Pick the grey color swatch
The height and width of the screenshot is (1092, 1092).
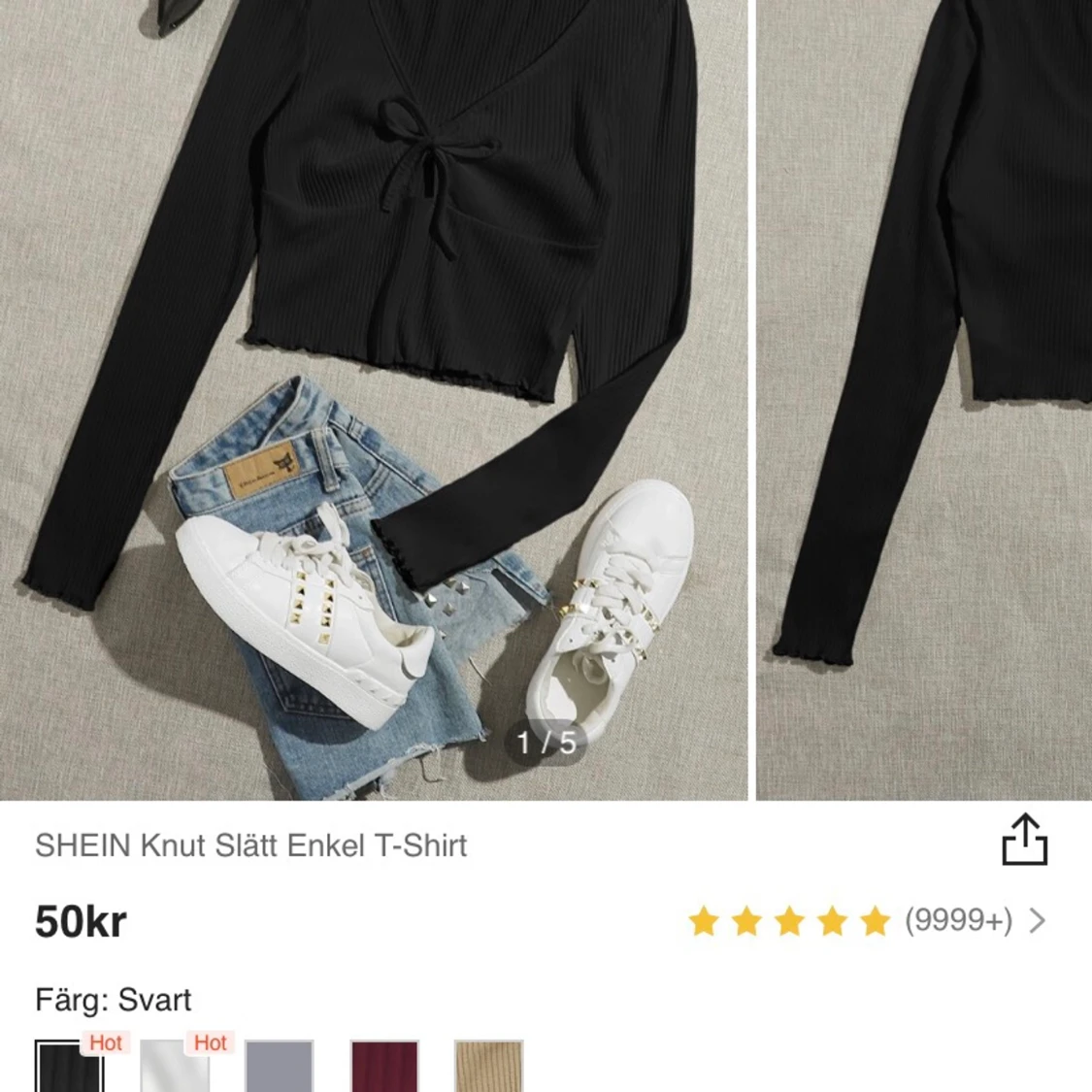280,1068
